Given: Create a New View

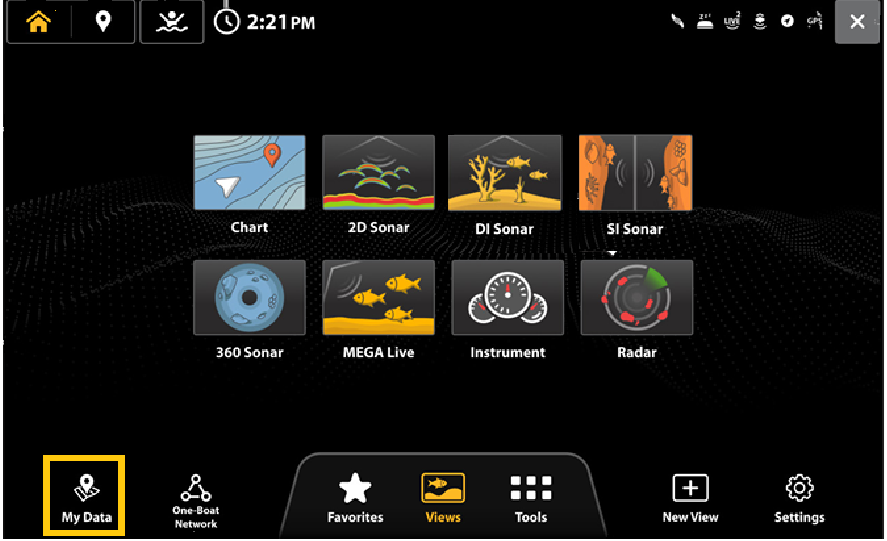Looking at the screenshot, I should click(690, 498).
